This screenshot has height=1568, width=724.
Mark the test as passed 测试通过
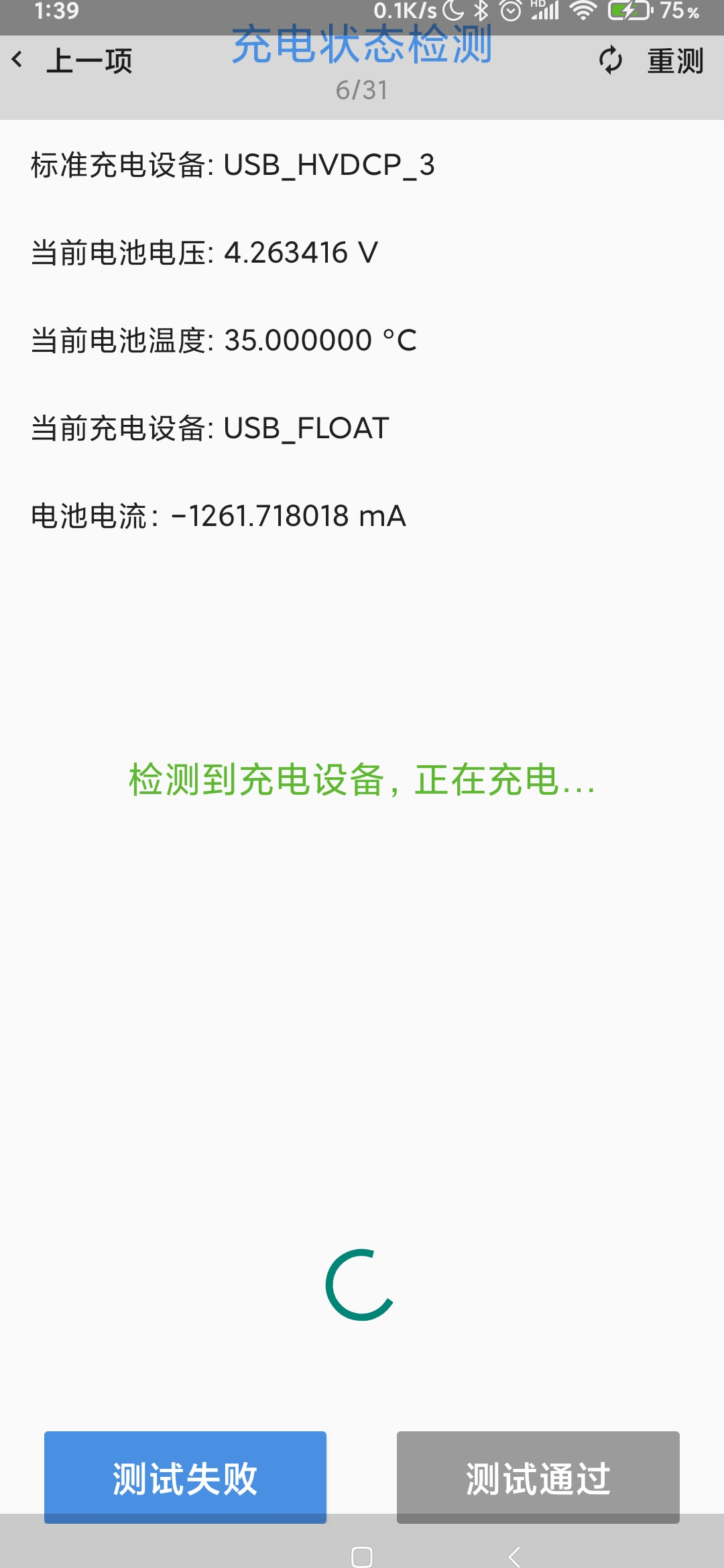pos(538,1477)
